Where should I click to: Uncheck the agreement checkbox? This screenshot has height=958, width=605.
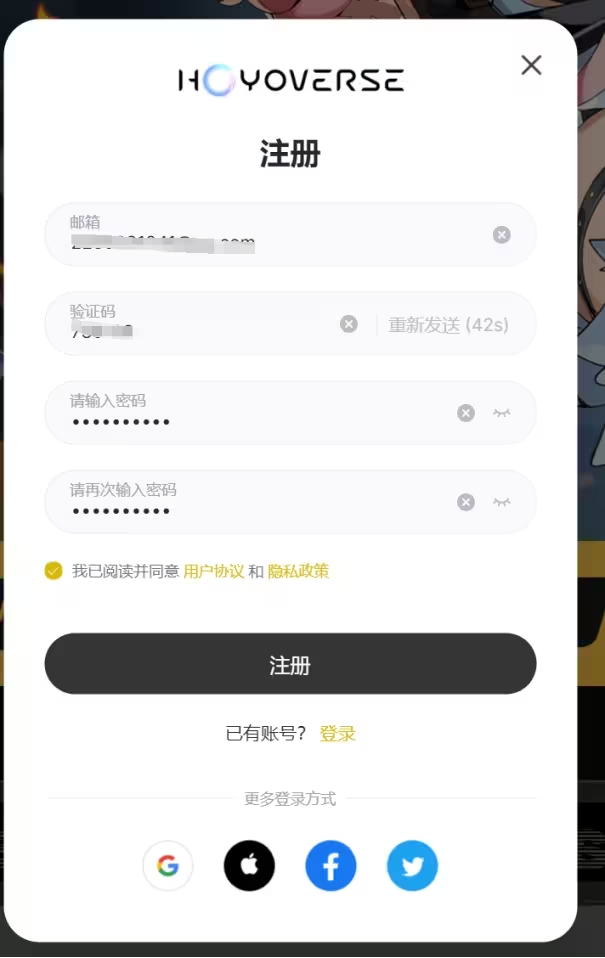54,571
